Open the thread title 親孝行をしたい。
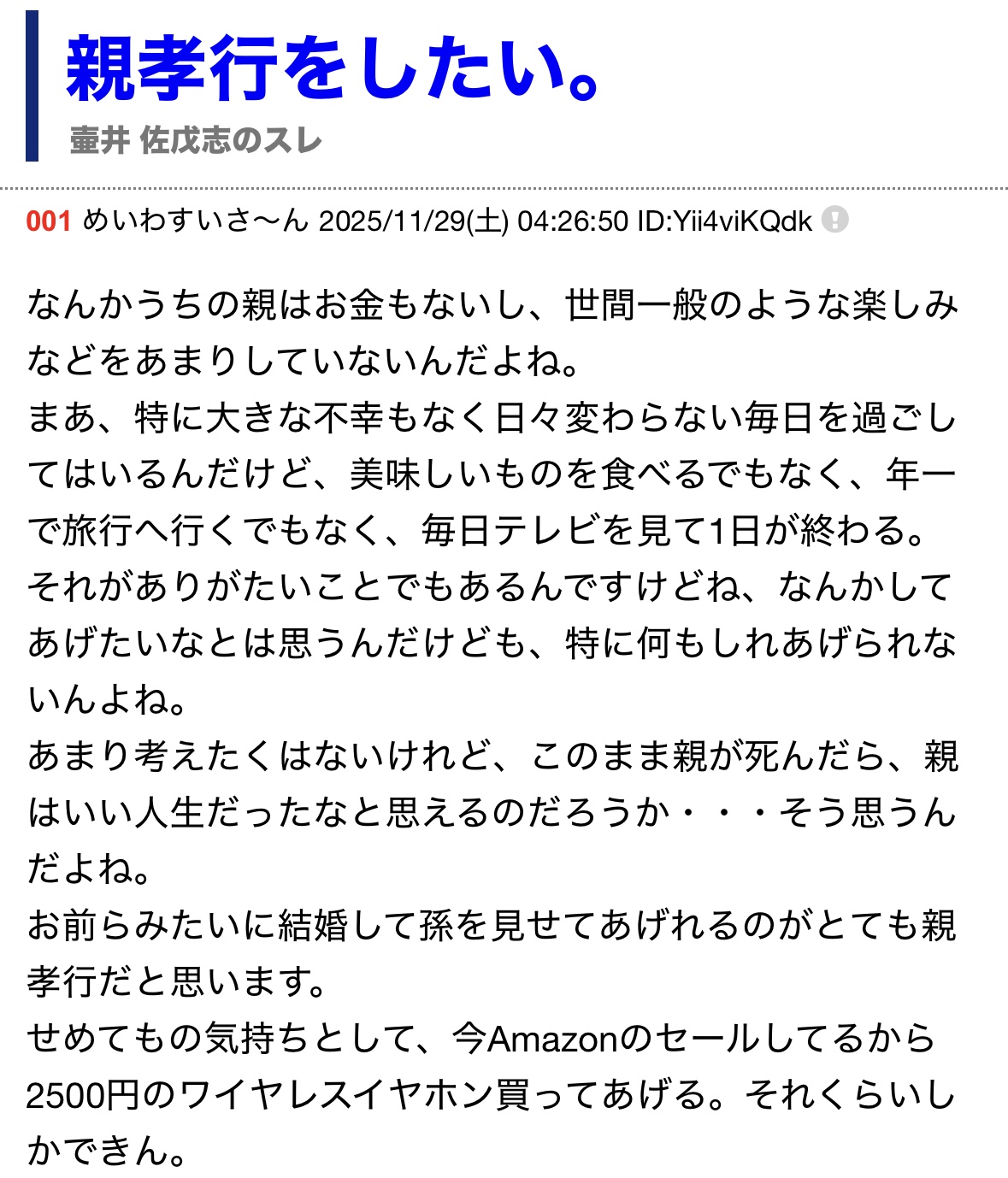The height and width of the screenshot is (1178, 1008). pos(334,69)
